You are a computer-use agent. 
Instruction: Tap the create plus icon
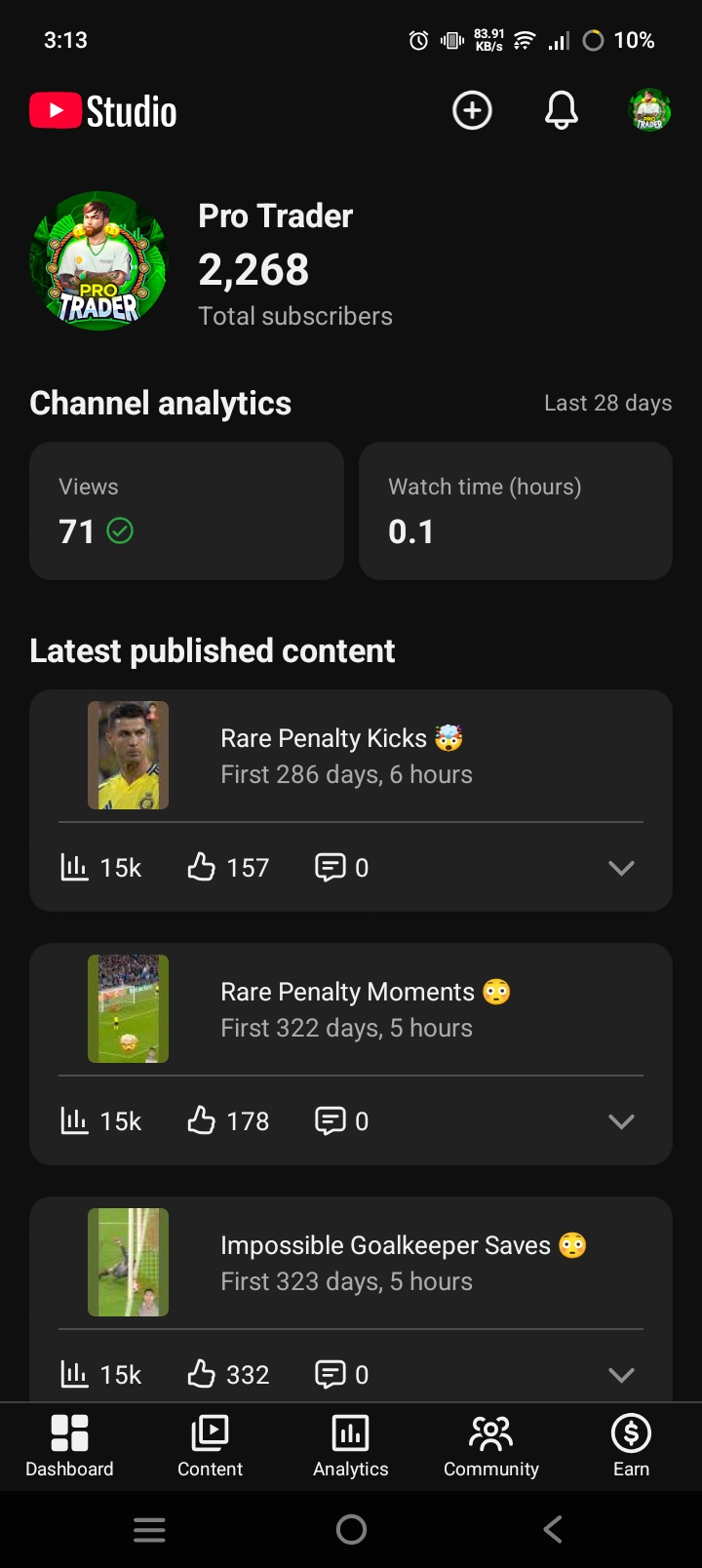[472, 110]
